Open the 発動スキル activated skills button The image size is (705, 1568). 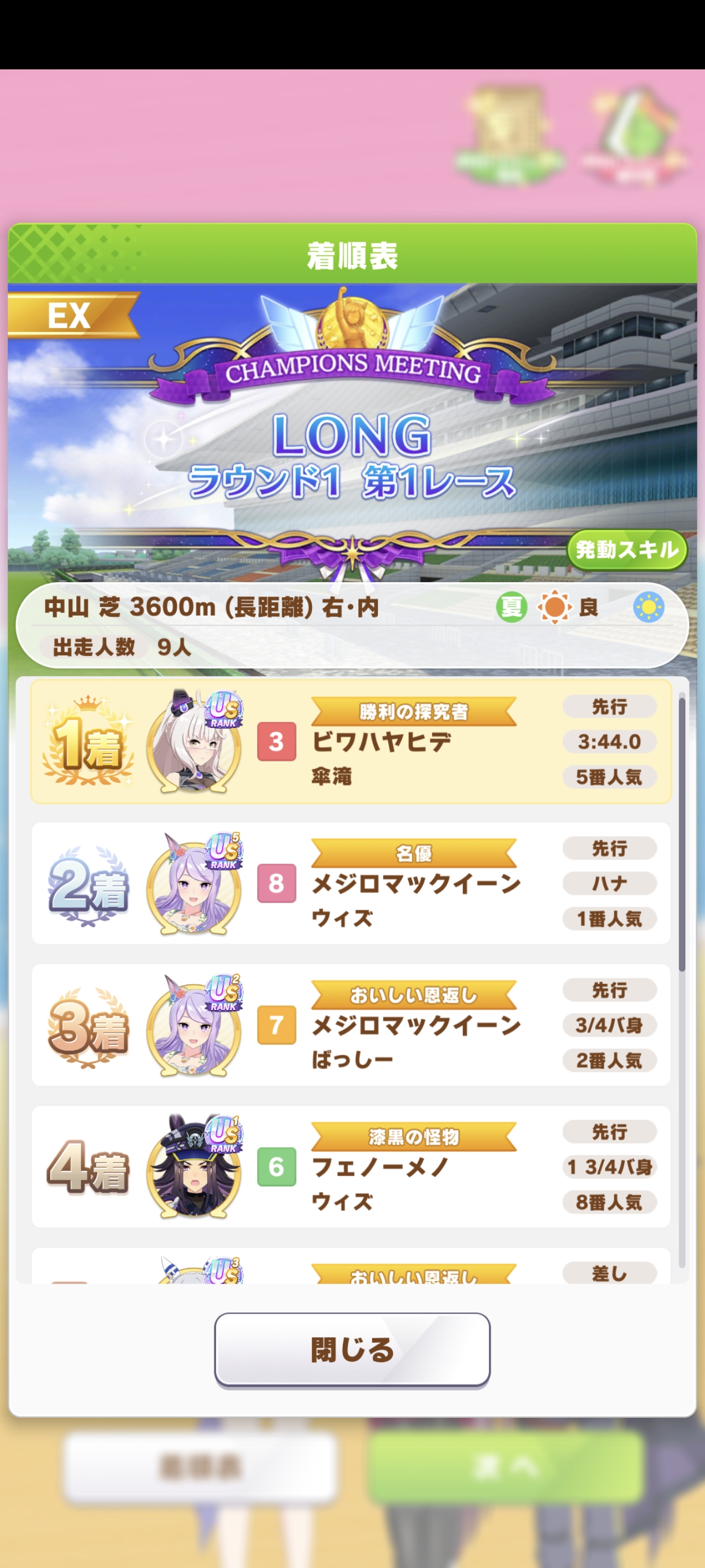point(626,550)
